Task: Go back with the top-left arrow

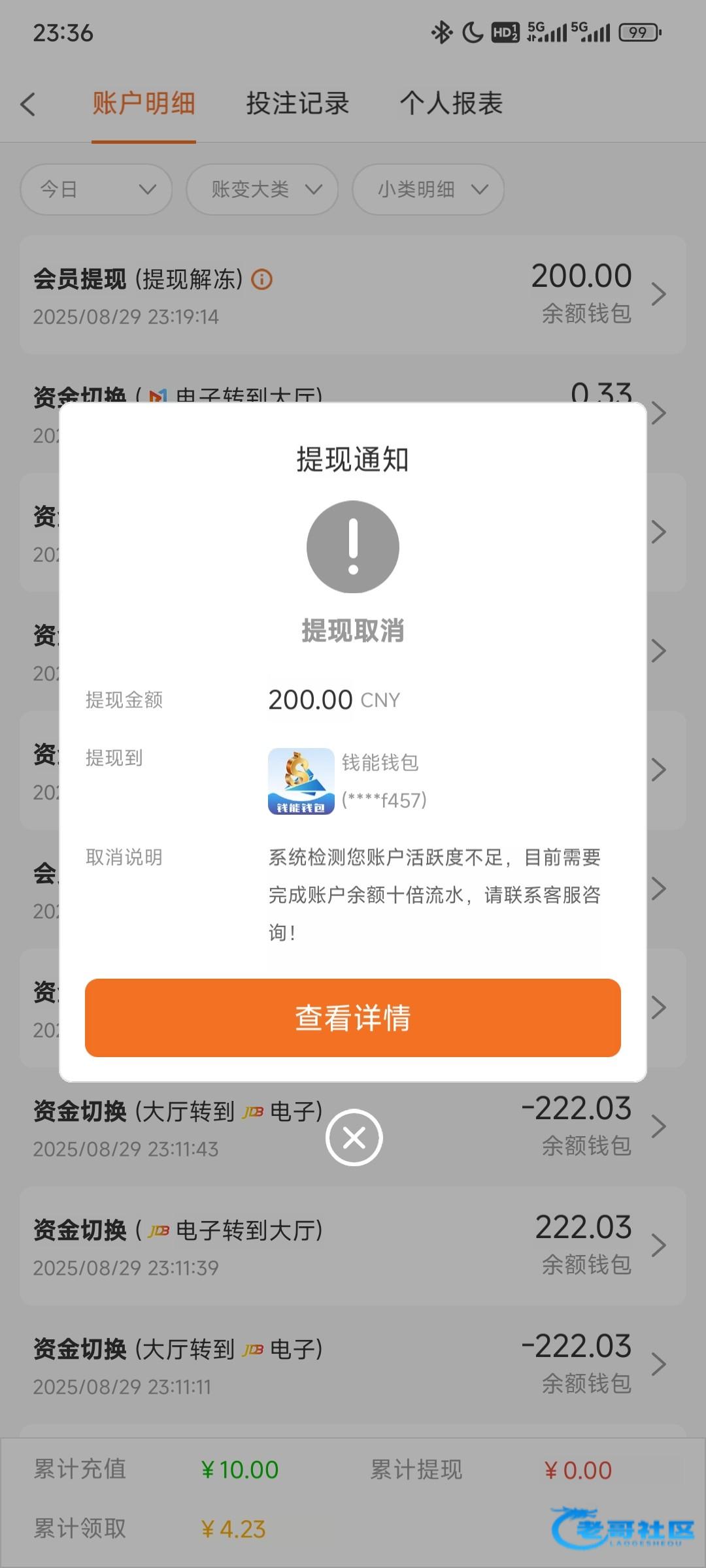Action: point(27,104)
